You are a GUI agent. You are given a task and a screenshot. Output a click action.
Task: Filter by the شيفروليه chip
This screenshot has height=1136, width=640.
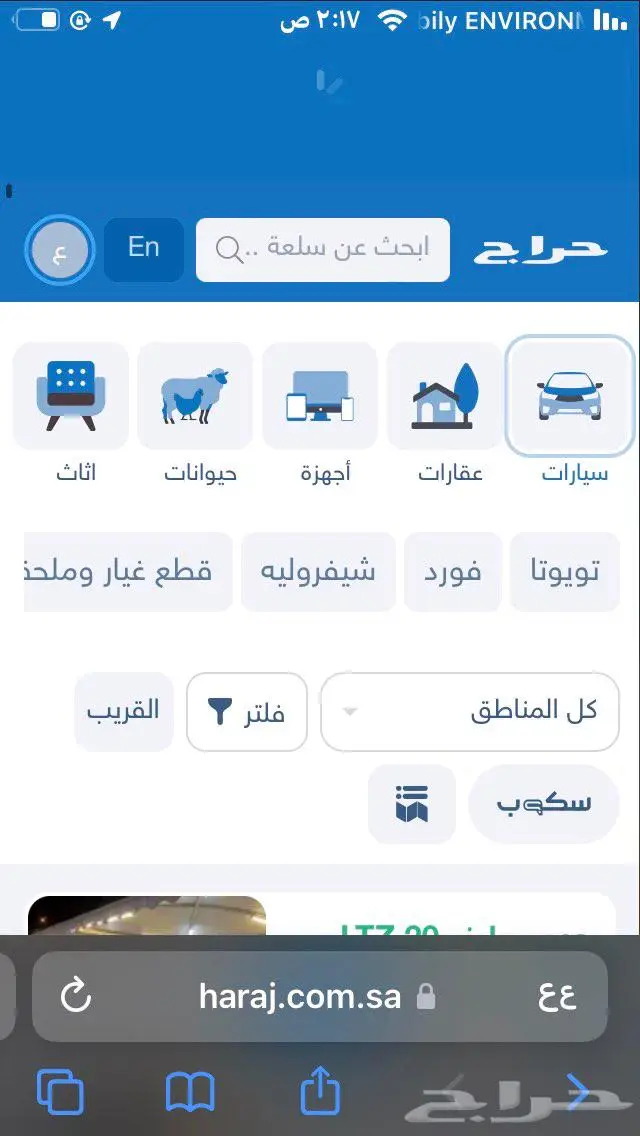pos(318,572)
